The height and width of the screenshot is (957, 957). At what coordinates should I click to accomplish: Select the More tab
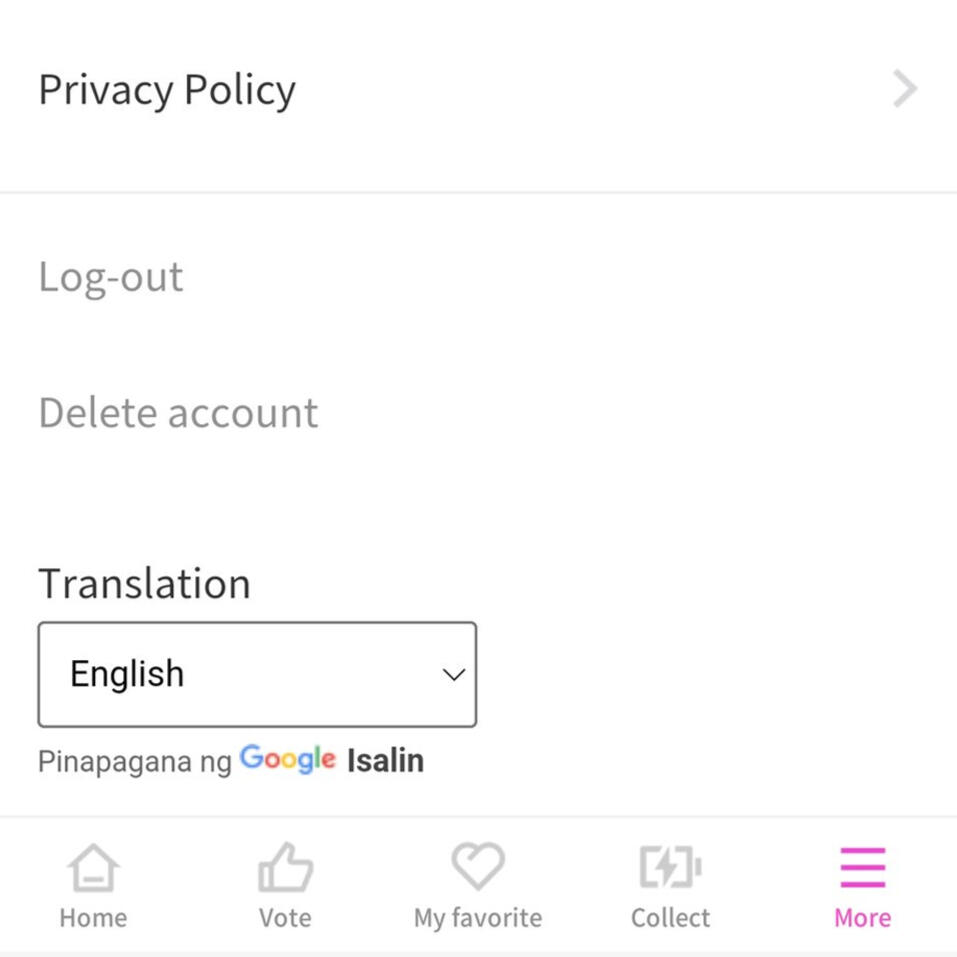[862, 886]
